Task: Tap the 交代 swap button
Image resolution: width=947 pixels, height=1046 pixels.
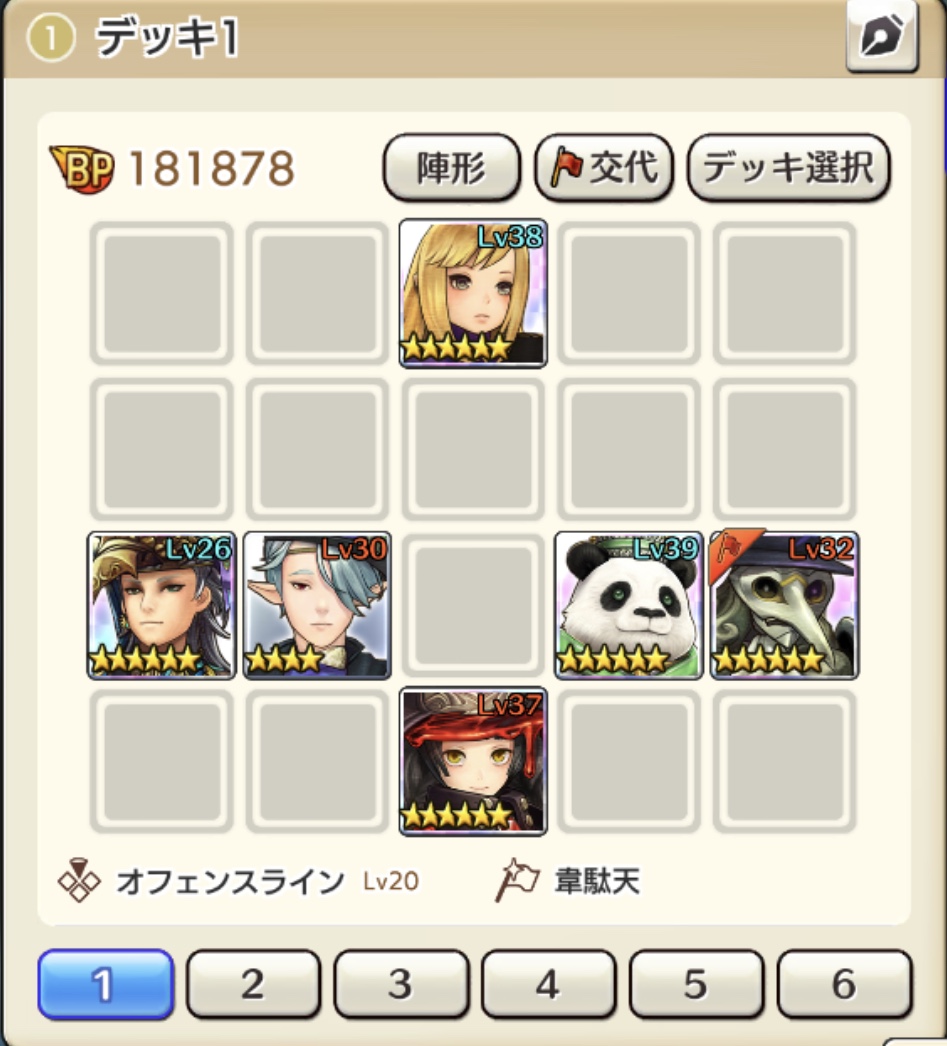Action: tap(604, 168)
